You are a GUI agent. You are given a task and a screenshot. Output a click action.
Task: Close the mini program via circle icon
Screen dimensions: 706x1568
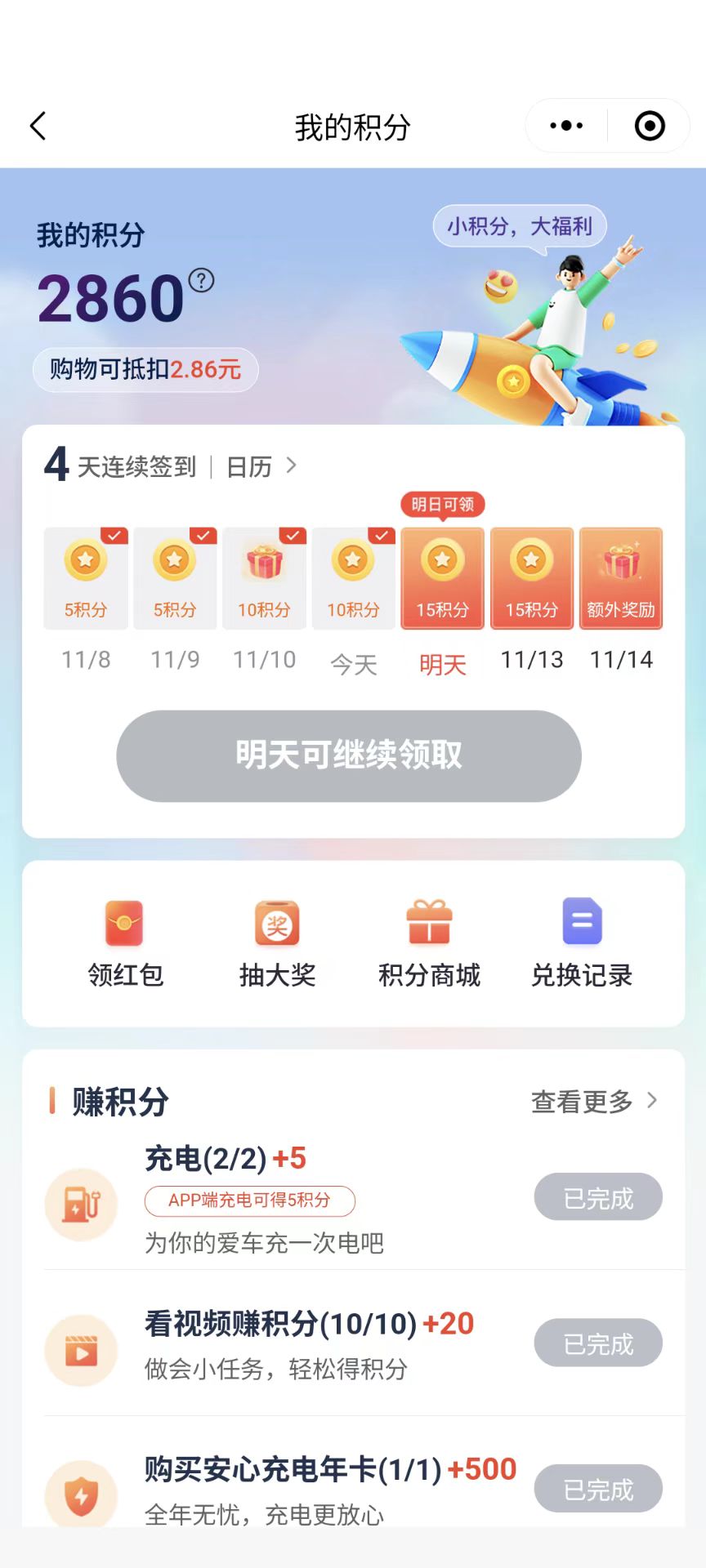[650, 126]
